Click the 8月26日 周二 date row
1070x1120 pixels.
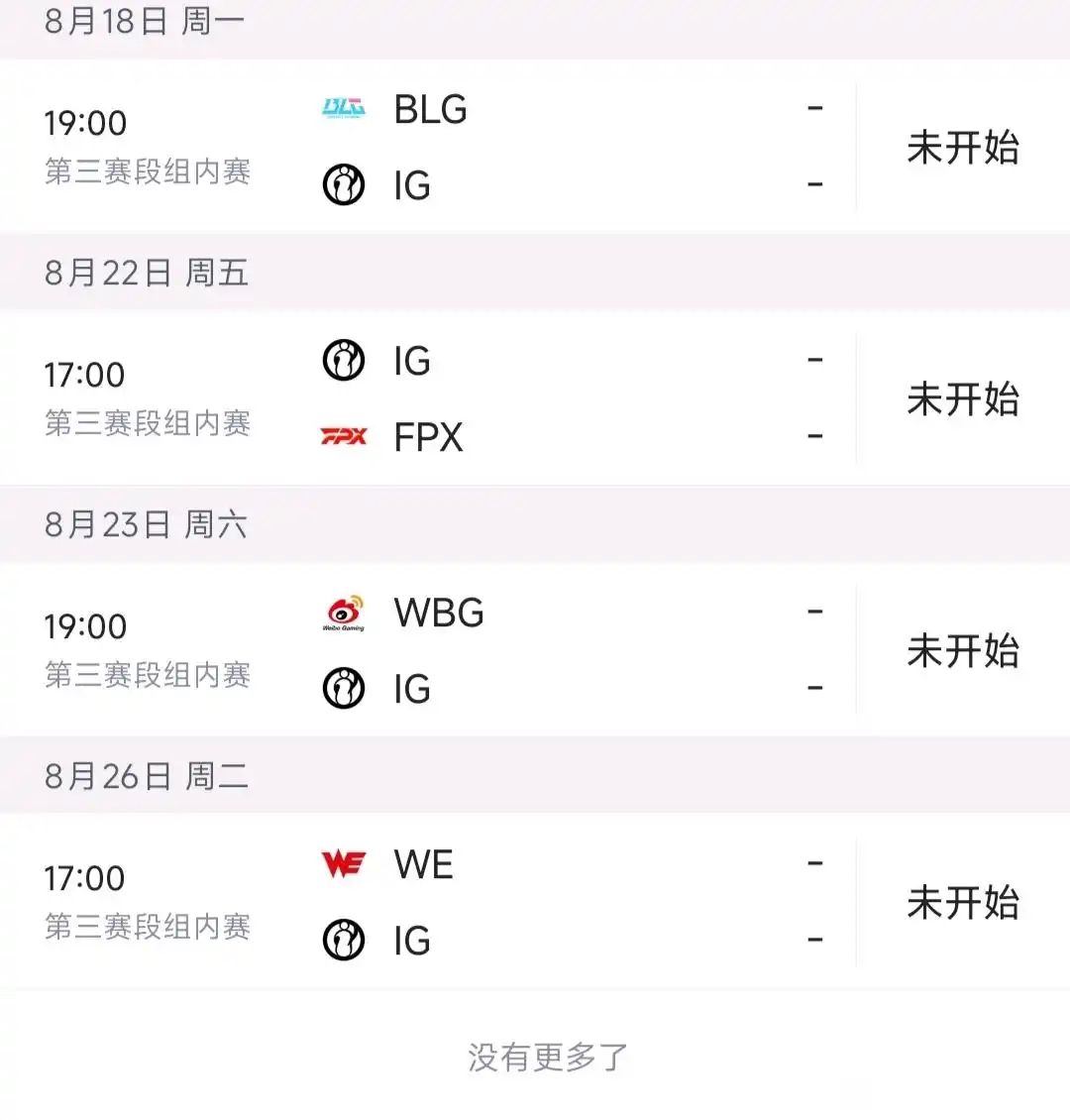pos(147,776)
